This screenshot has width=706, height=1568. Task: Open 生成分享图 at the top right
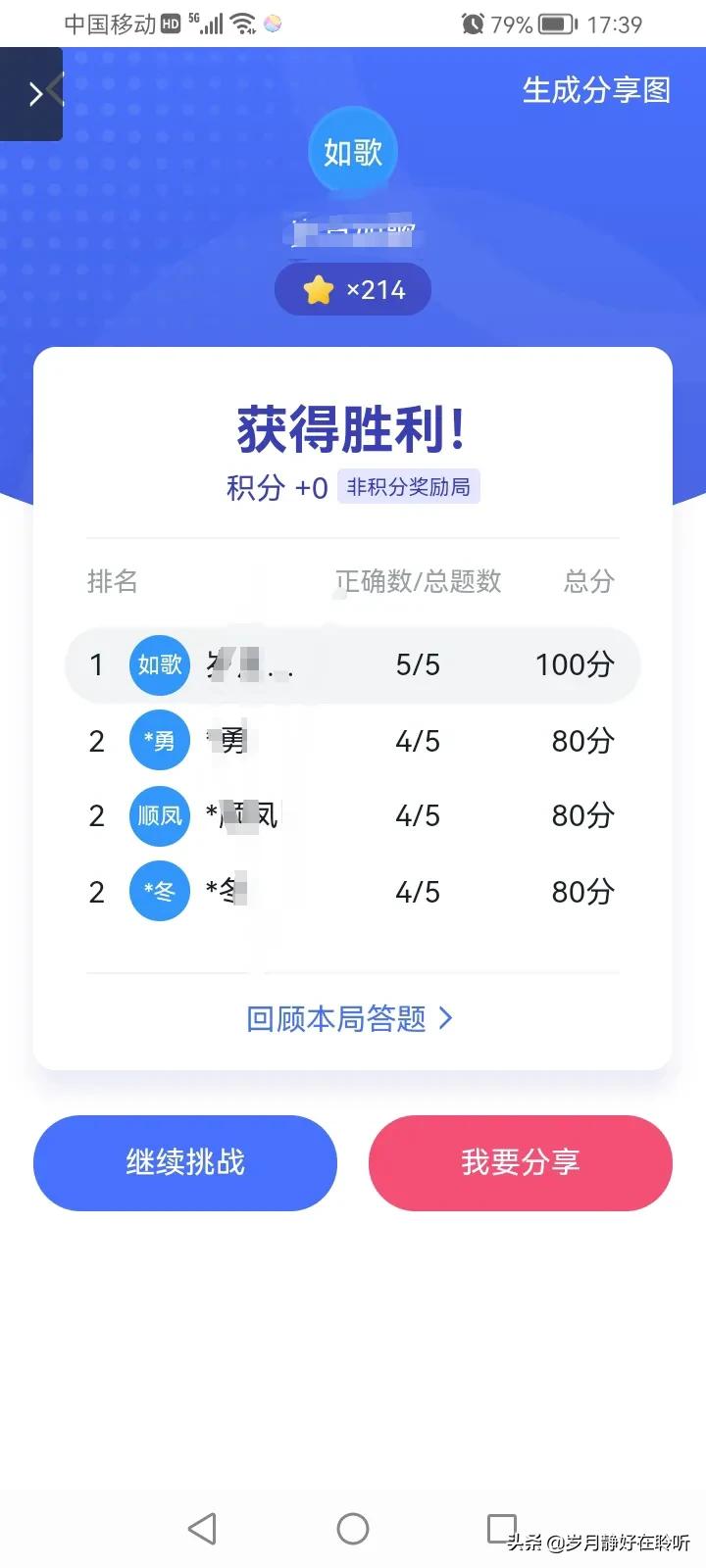coord(595,90)
